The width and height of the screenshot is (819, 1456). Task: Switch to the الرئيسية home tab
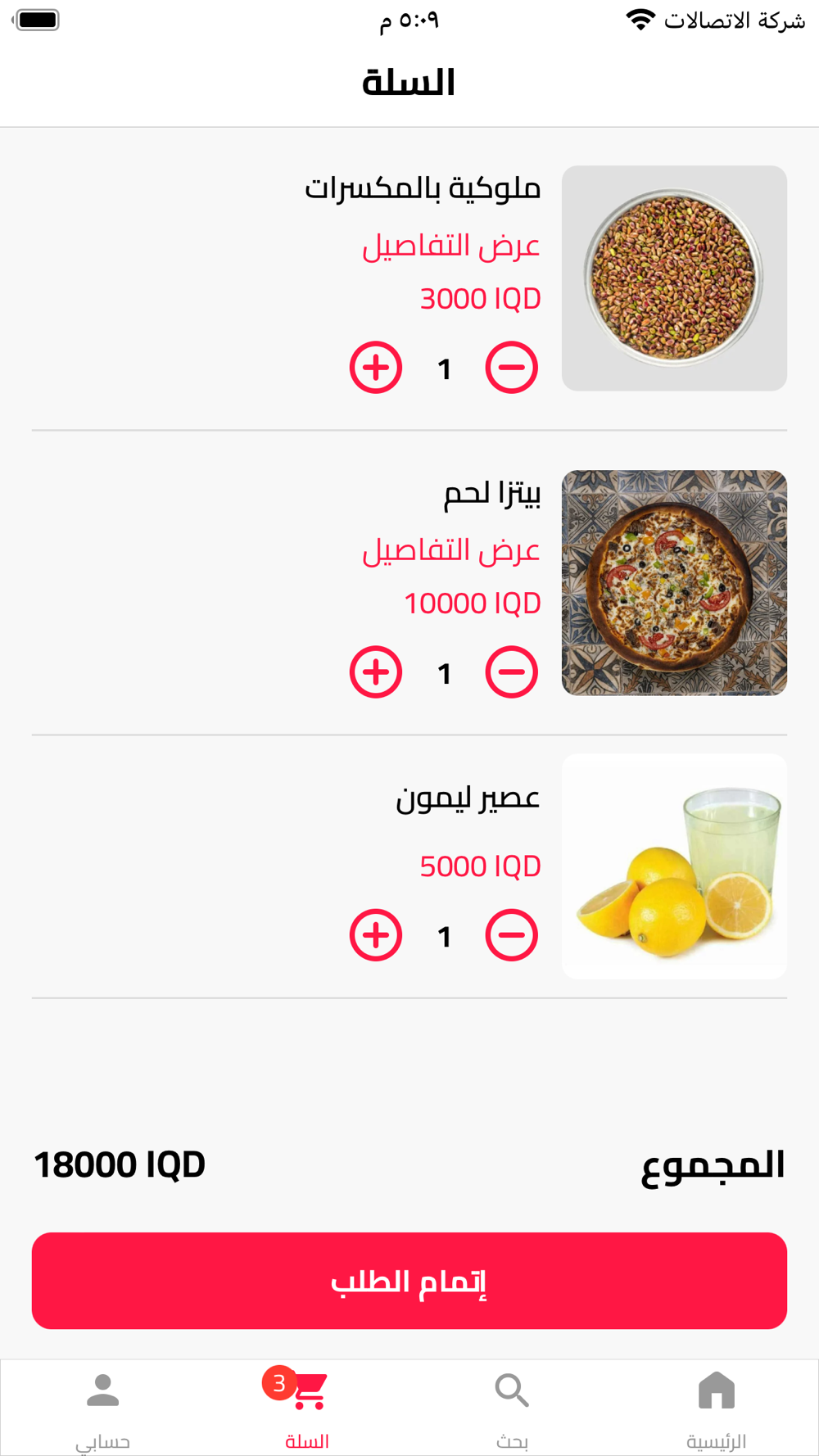coord(717,1407)
